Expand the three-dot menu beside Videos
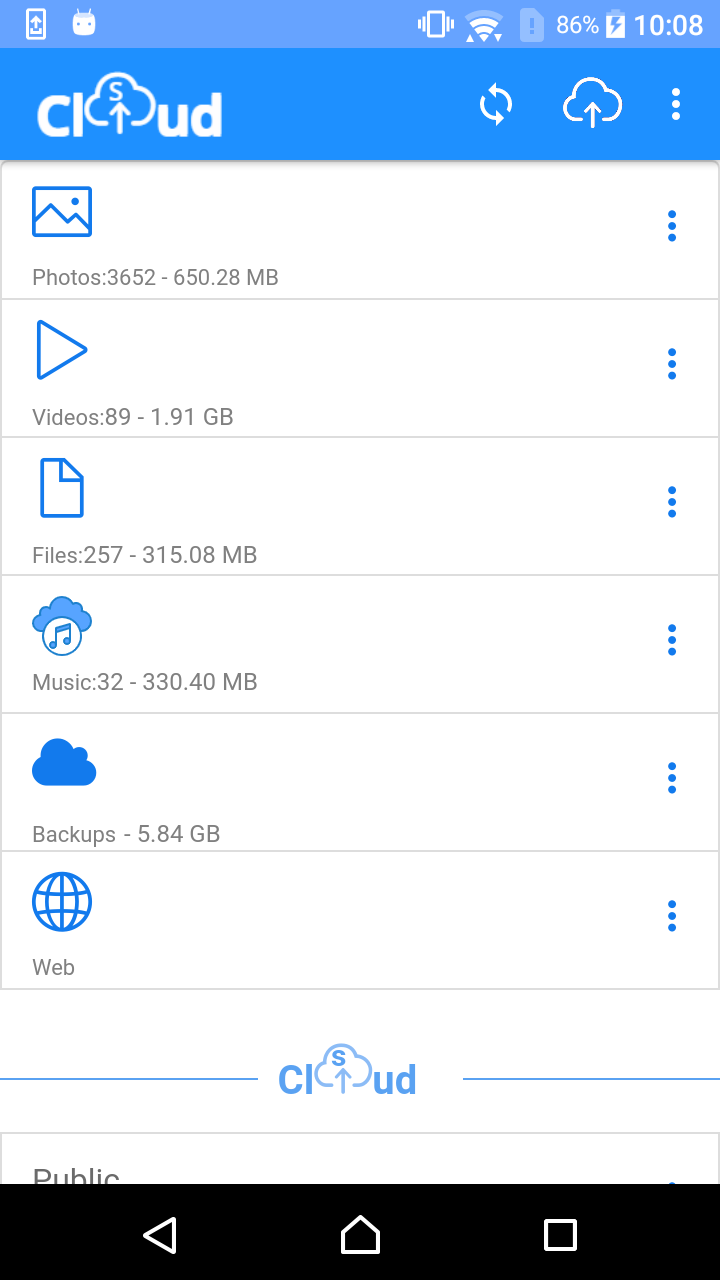 [x=671, y=364]
